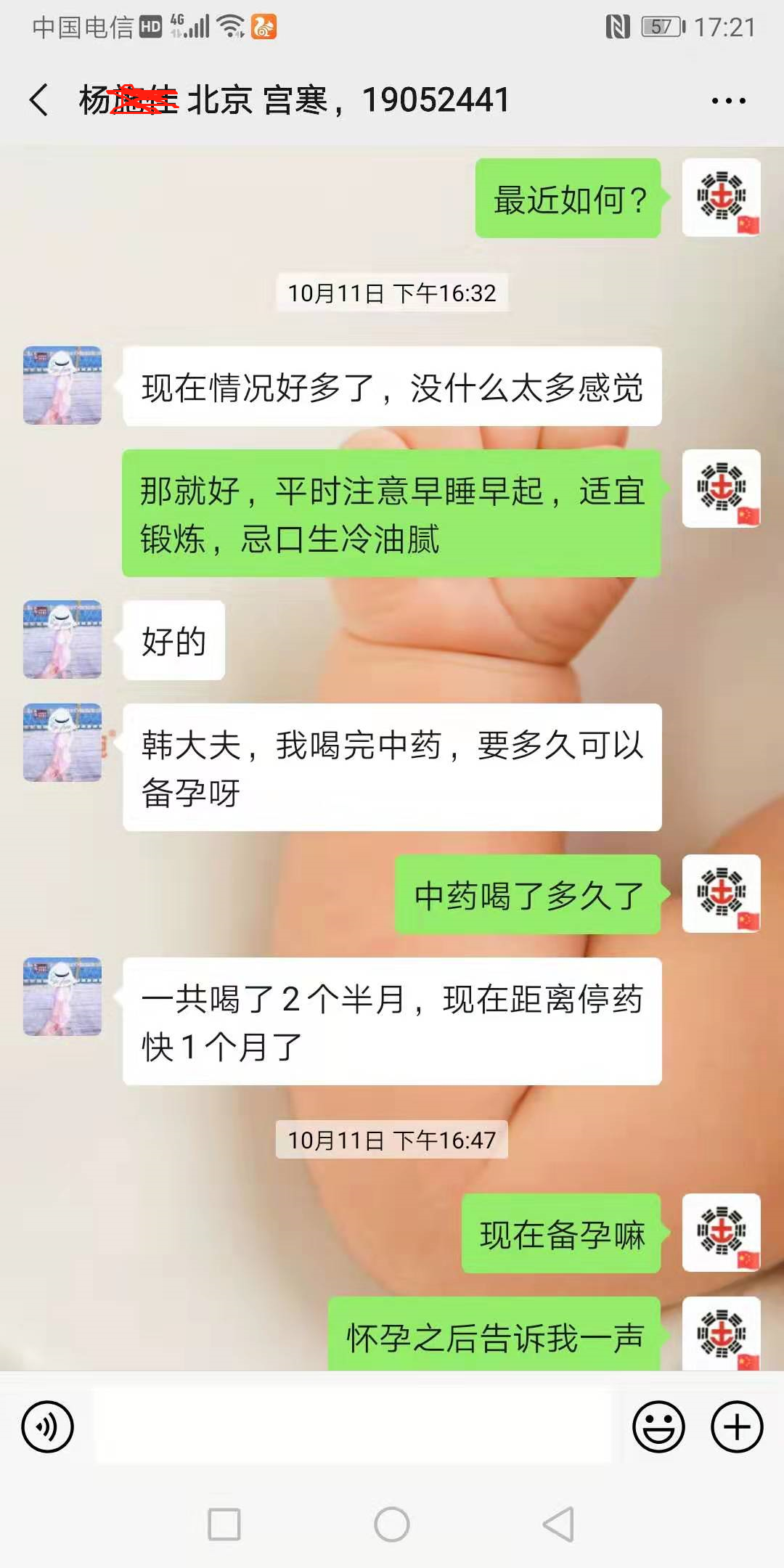Open own avatar beside 最近如何？ message
Viewport: 784px width, 1568px height.
[721, 197]
